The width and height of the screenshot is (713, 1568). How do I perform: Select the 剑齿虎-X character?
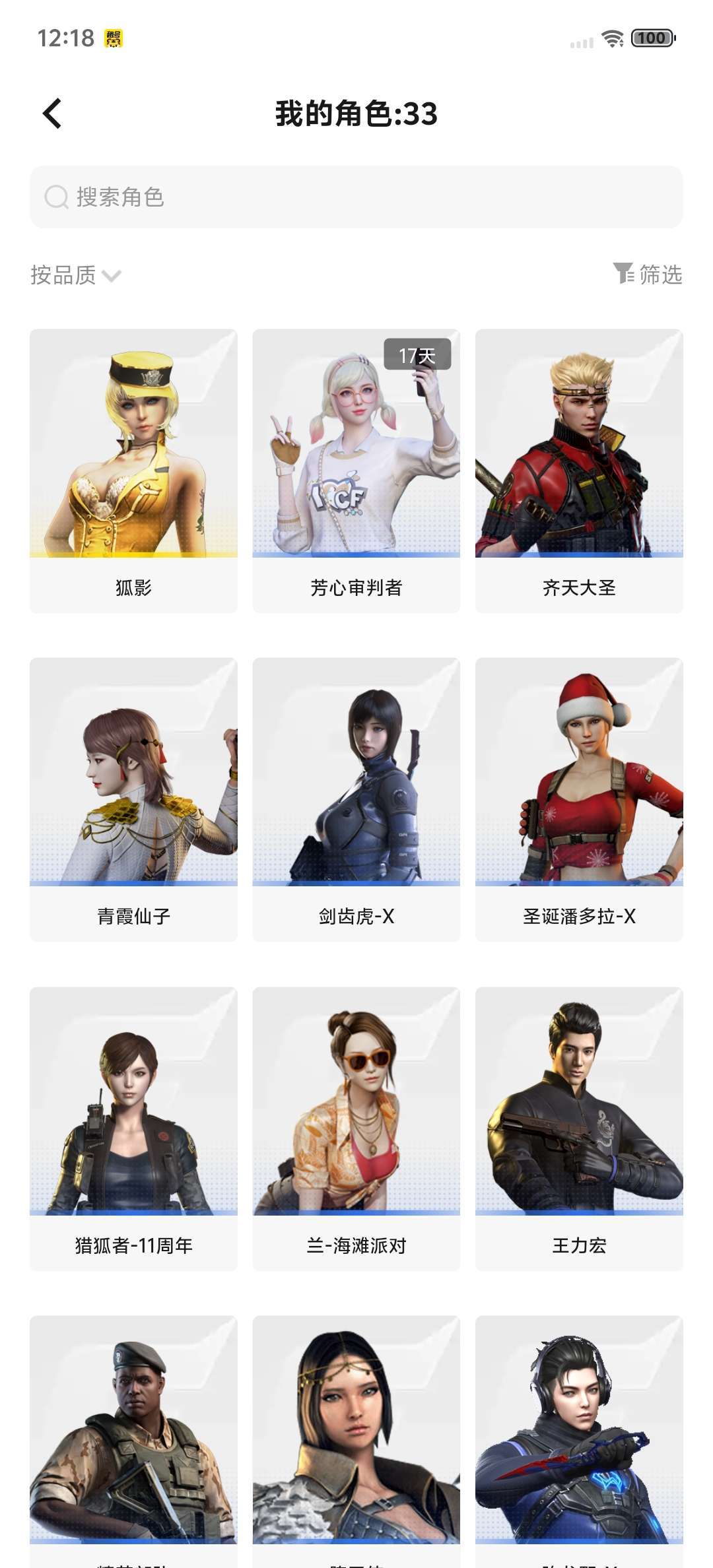pyautogui.click(x=356, y=799)
